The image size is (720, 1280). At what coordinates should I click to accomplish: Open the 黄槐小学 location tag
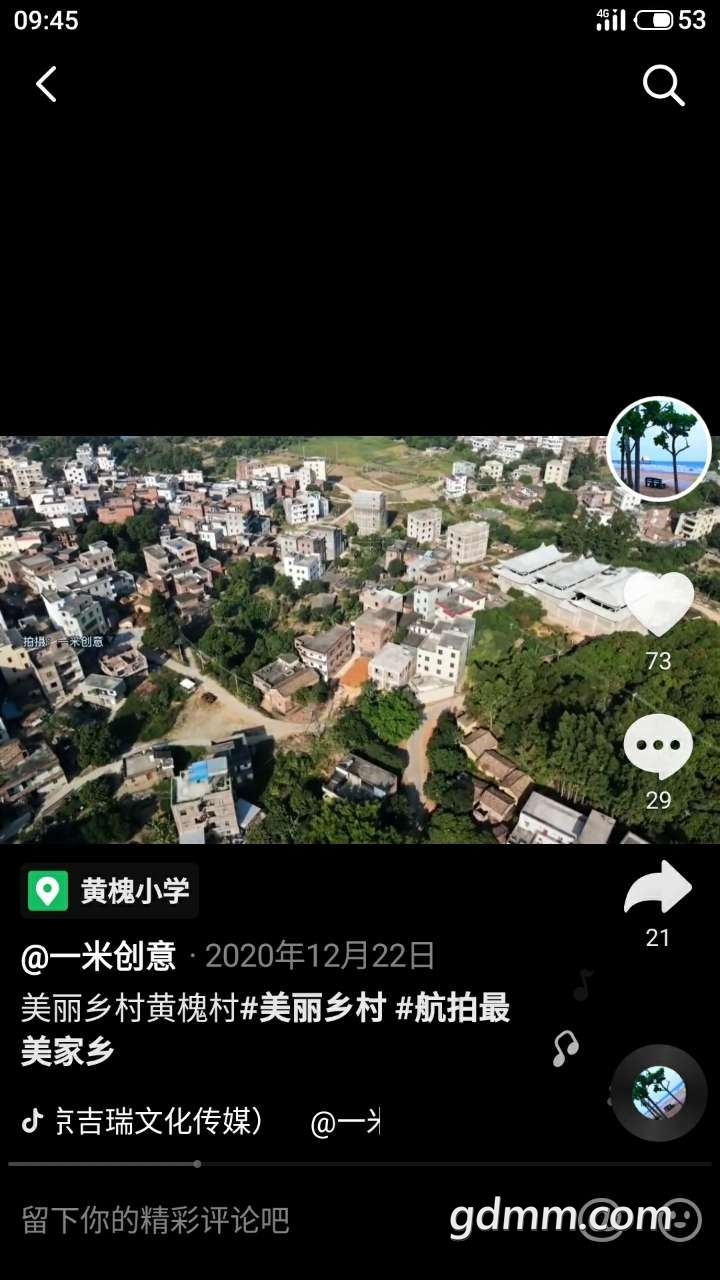[x=110, y=891]
